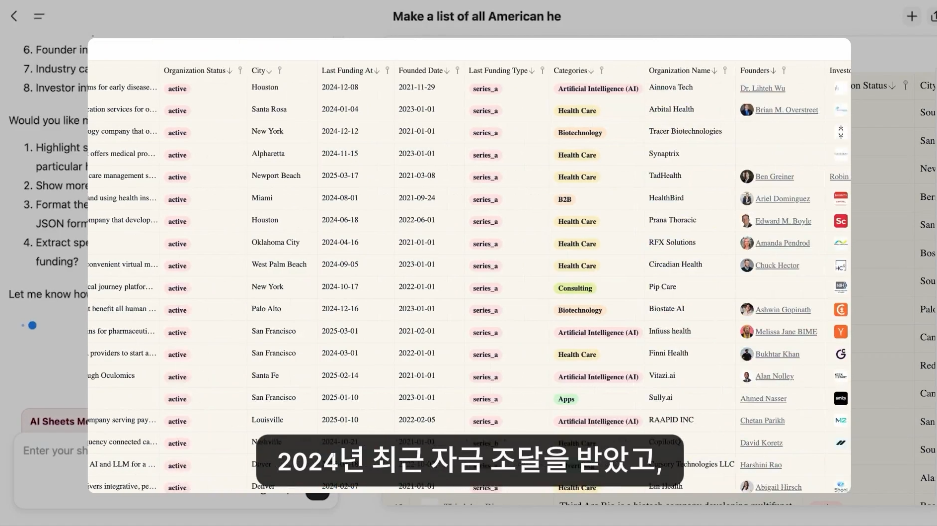Screen dimensions: 937x526
Task: Open founder link Amanda Pendrod
Action: (782, 243)
